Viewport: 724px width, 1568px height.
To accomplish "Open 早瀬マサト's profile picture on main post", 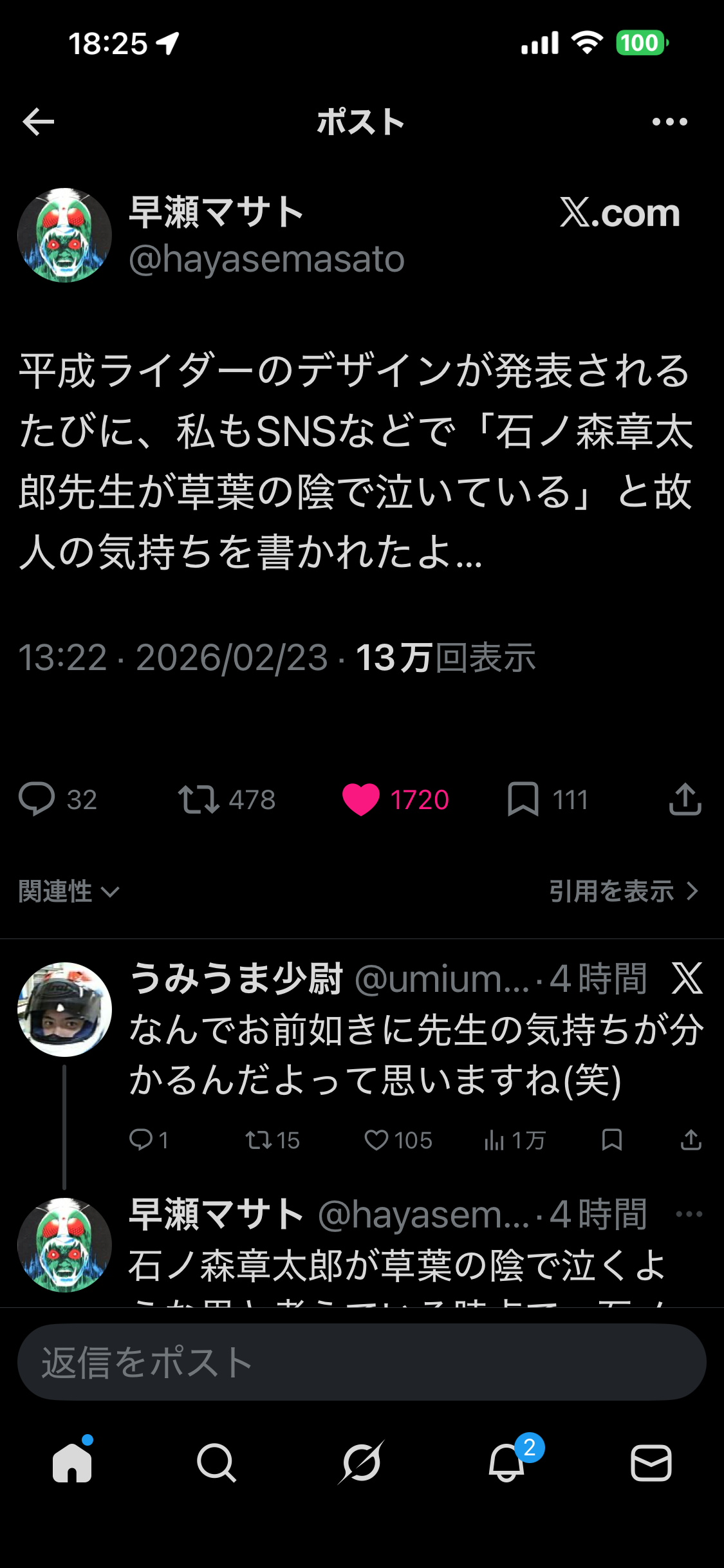I will pos(64,235).
